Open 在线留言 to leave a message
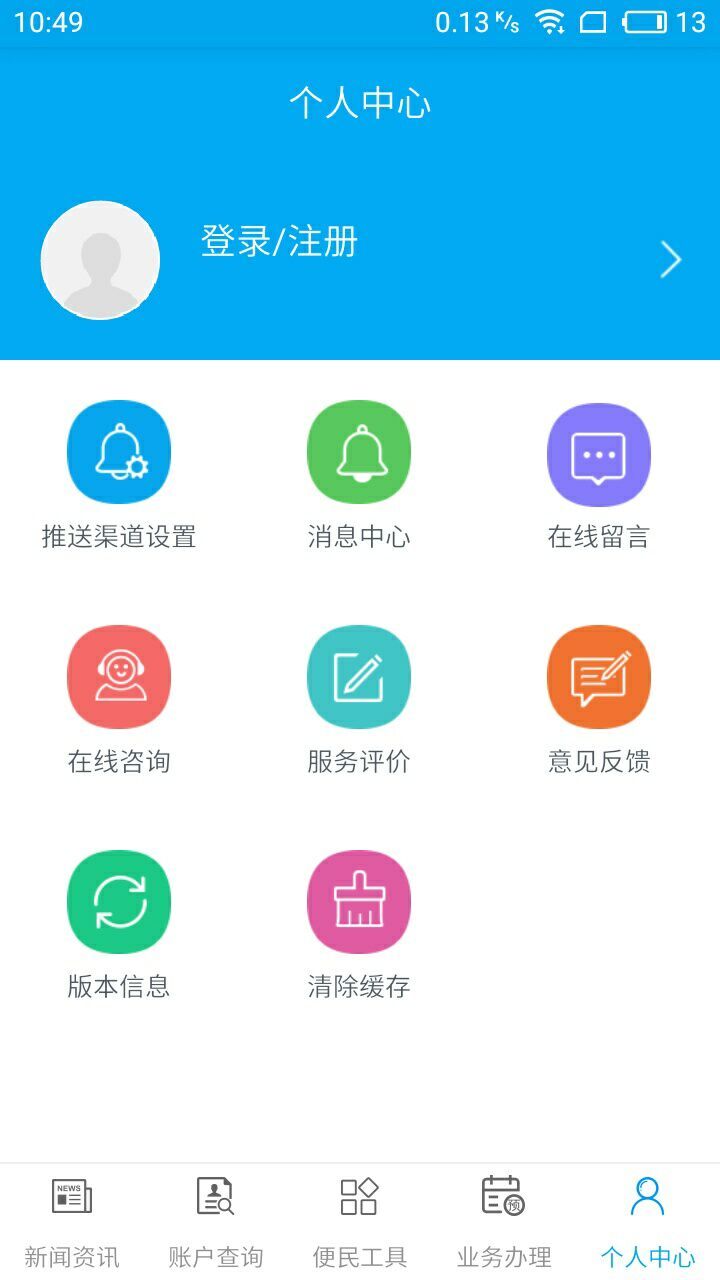Viewport: 720px width, 1280px height. click(x=599, y=453)
